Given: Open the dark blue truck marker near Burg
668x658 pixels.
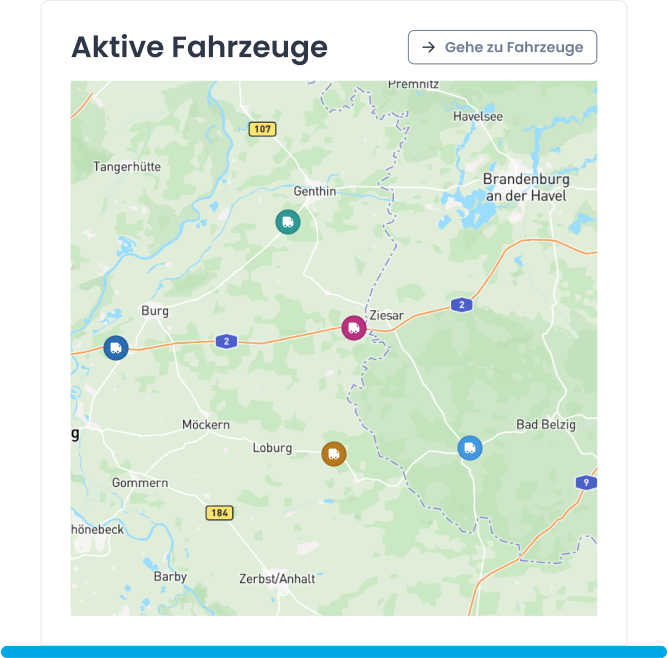Looking at the screenshot, I should click(116, 348).
